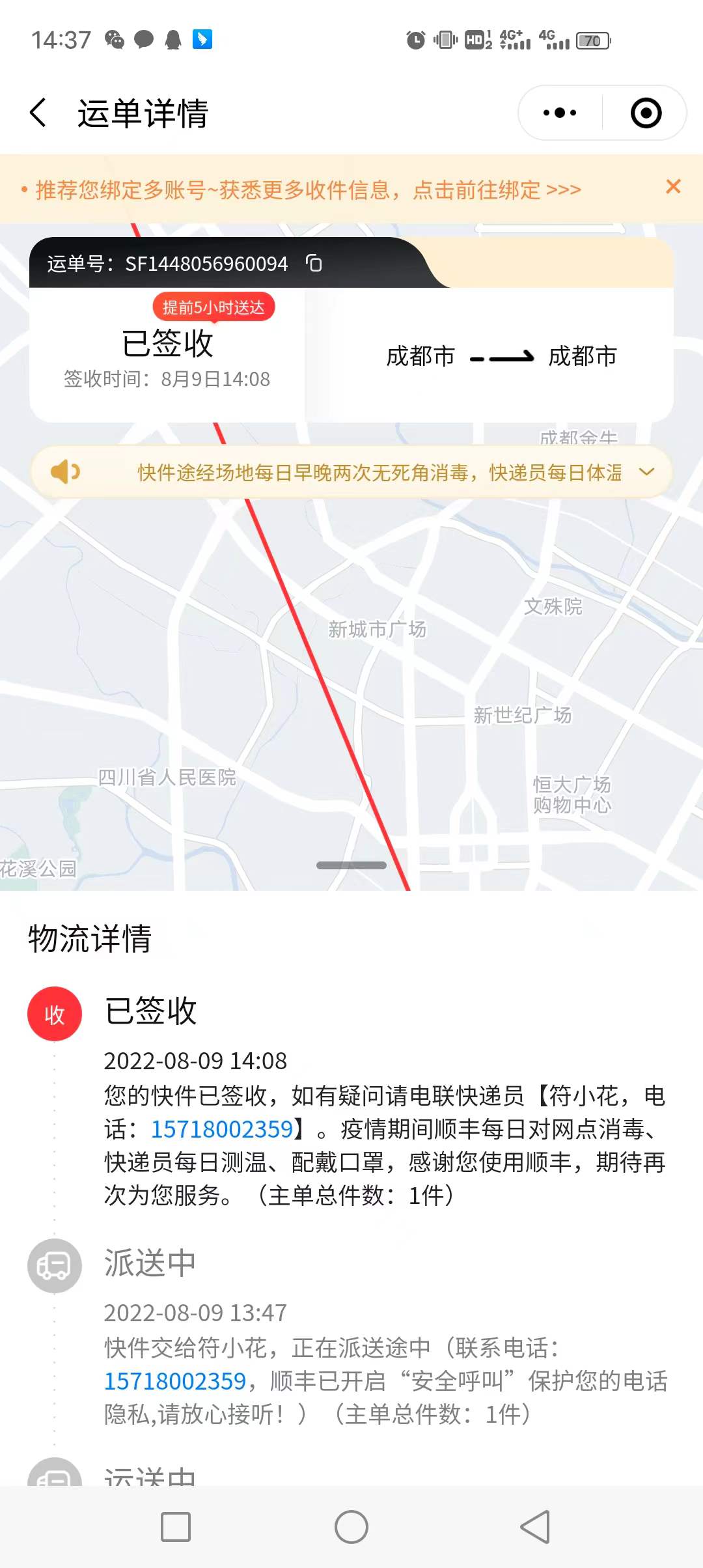Screen dimensions: 703x1568
Task: Dismiss the orange account binding banner
Action: [x=673, y=187]
